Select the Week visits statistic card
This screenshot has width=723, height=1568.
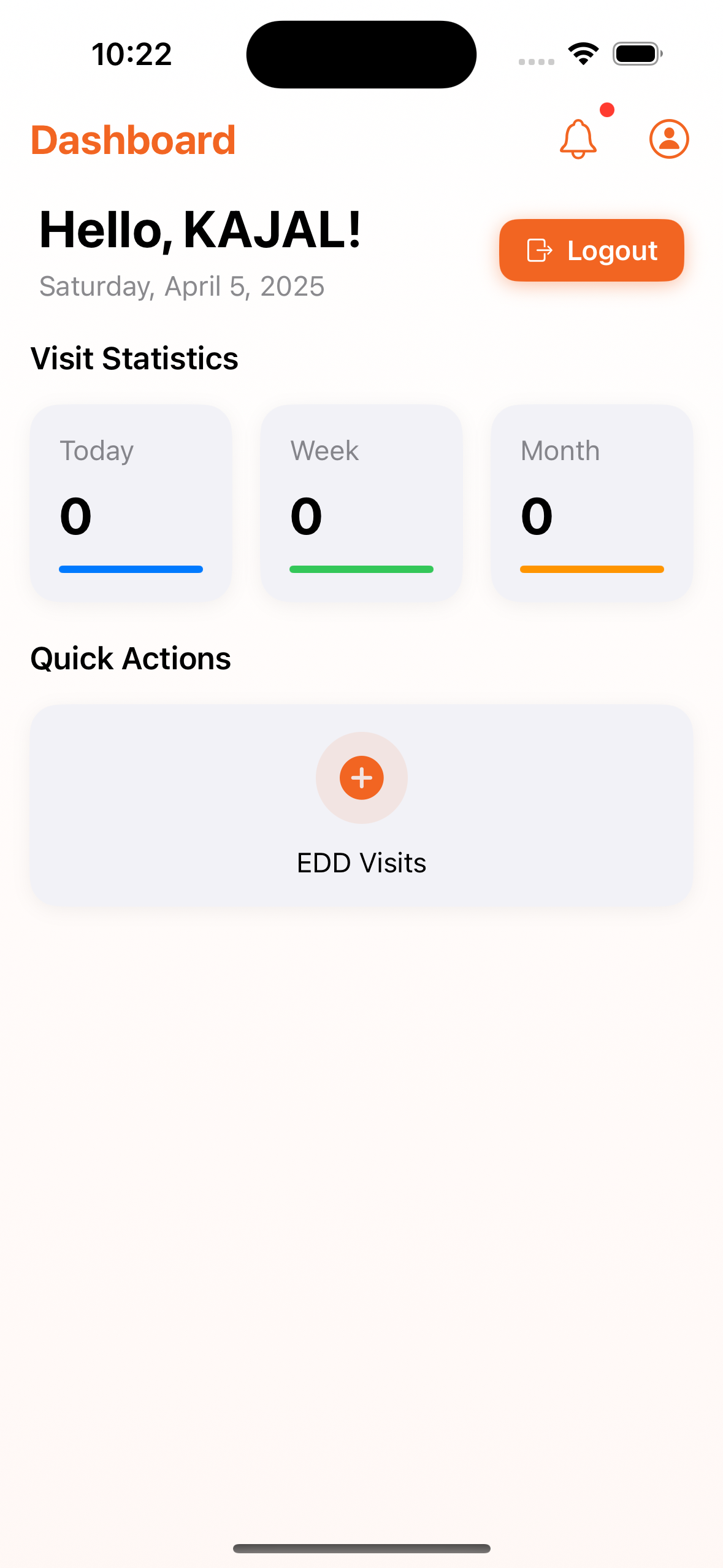tap(361, 501)
